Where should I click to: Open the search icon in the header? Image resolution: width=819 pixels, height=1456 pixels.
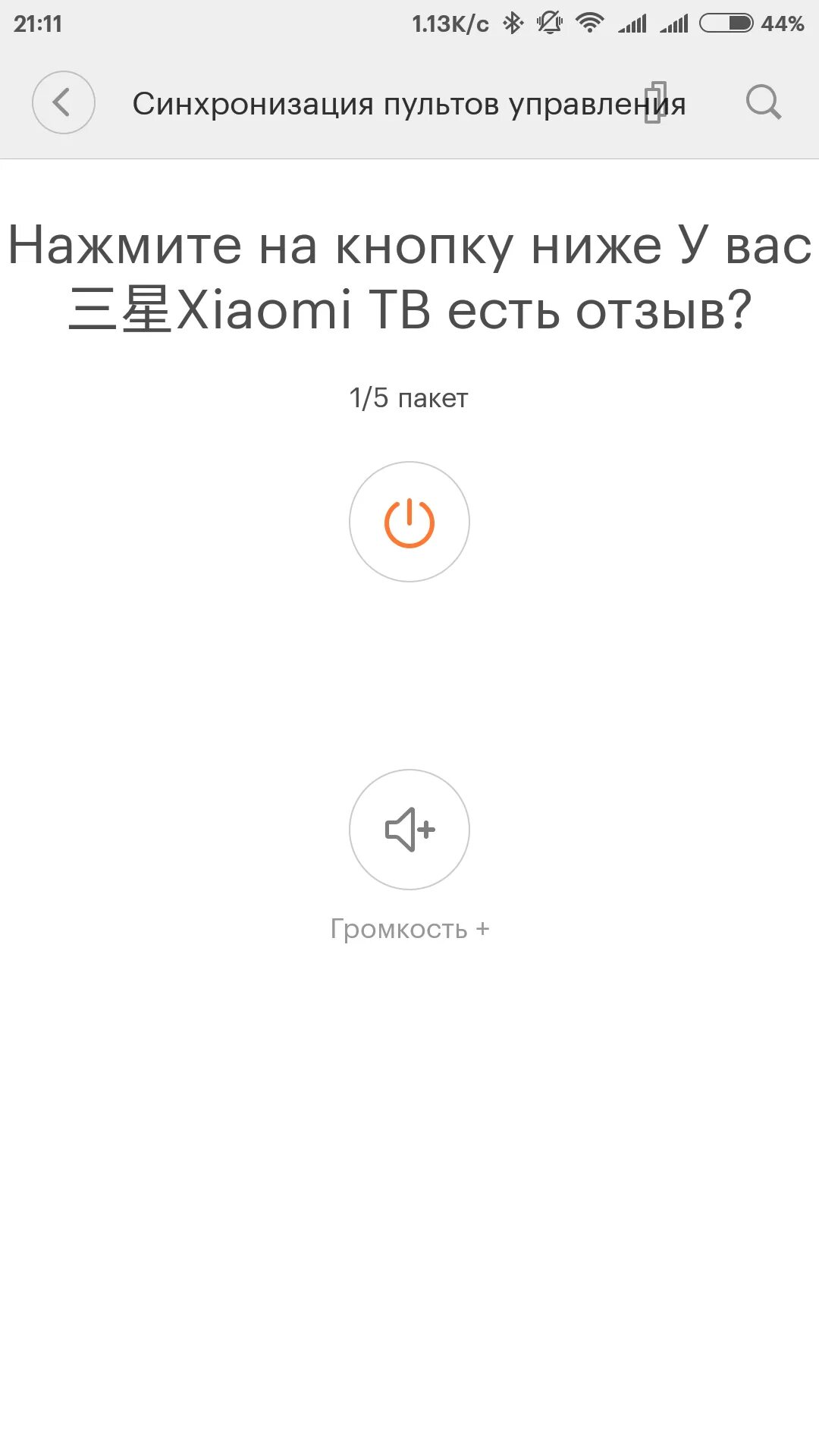tap(763, 102)
